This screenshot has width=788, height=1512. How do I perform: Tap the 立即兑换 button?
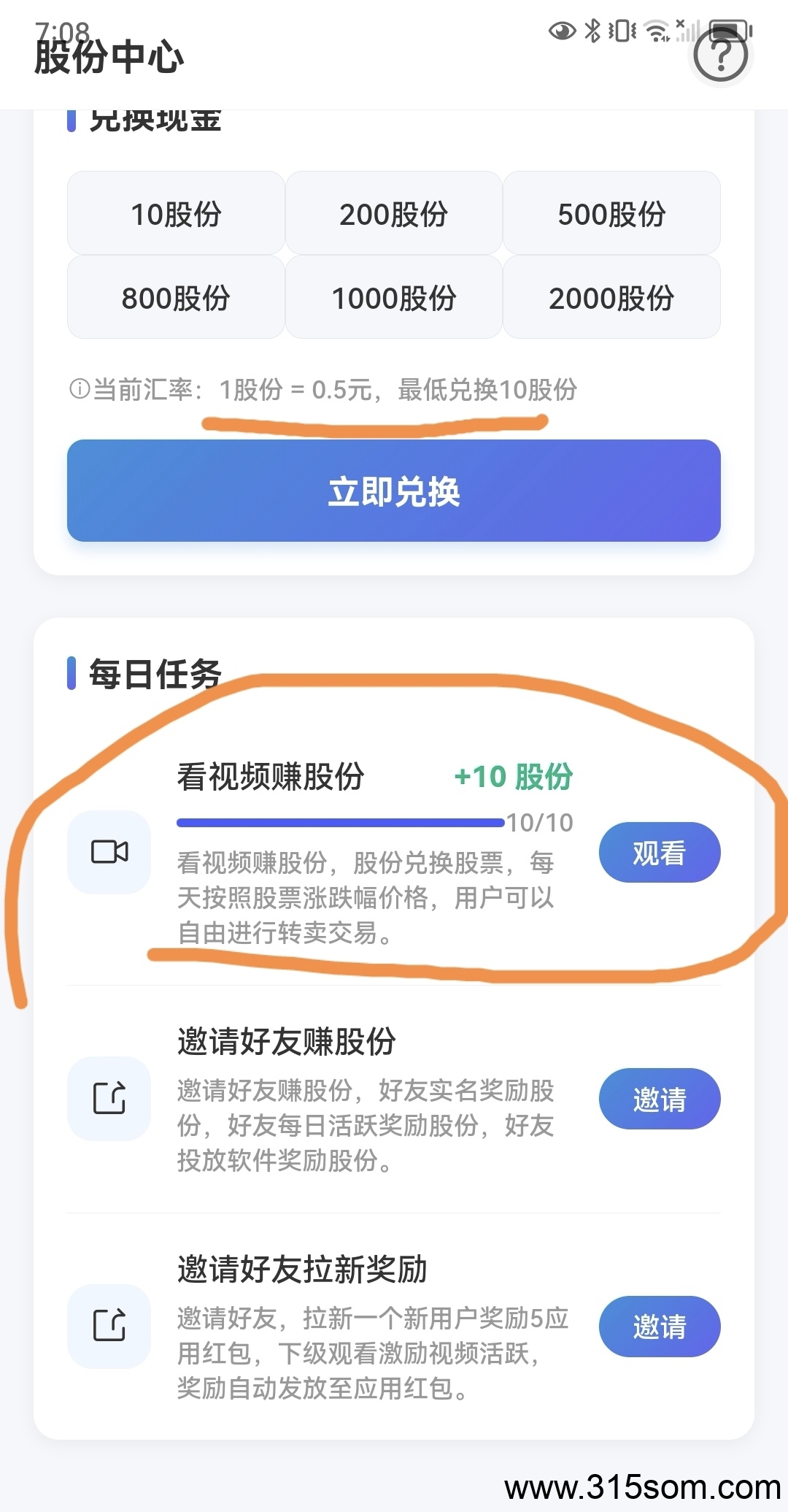pyautogui.click(x=394, y=491)
